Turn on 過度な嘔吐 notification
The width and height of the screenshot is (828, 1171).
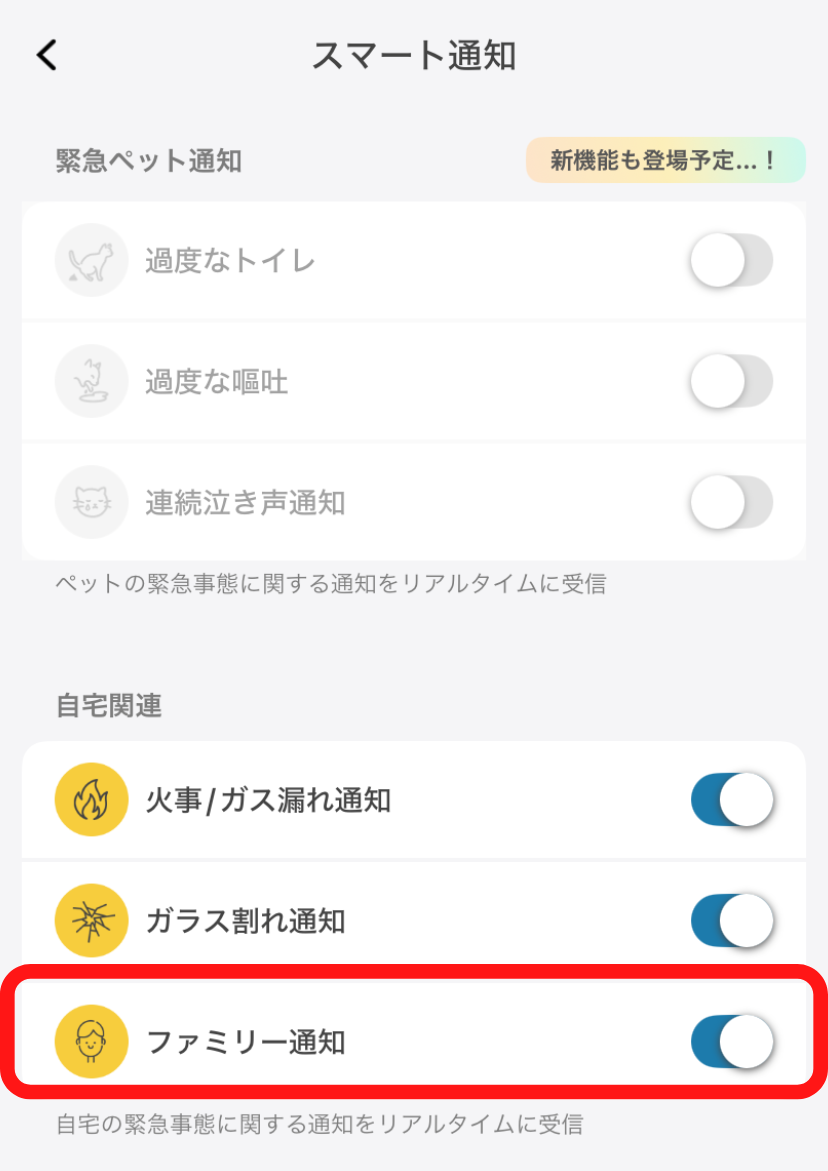click(x=731, y=382)
